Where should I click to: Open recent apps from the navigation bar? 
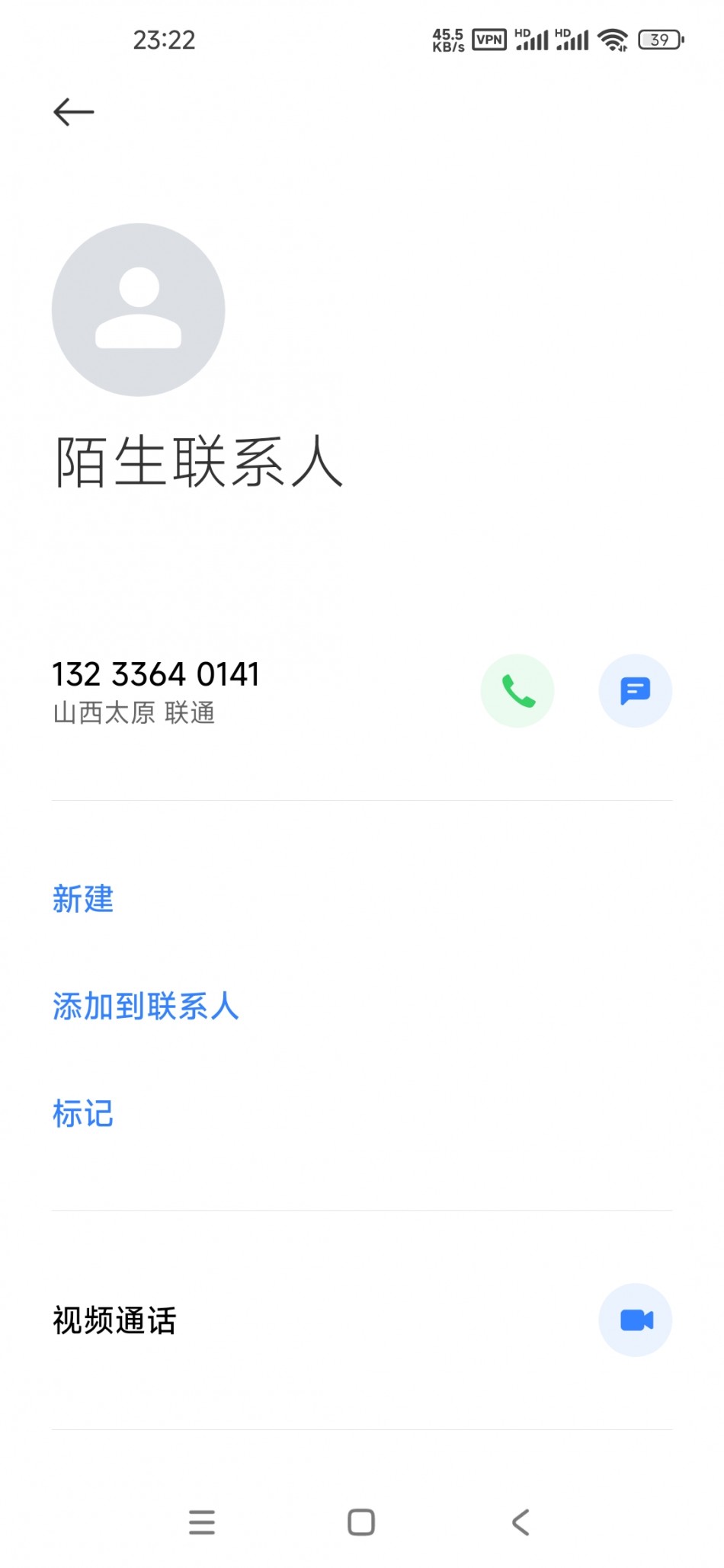pos(202,1522)
